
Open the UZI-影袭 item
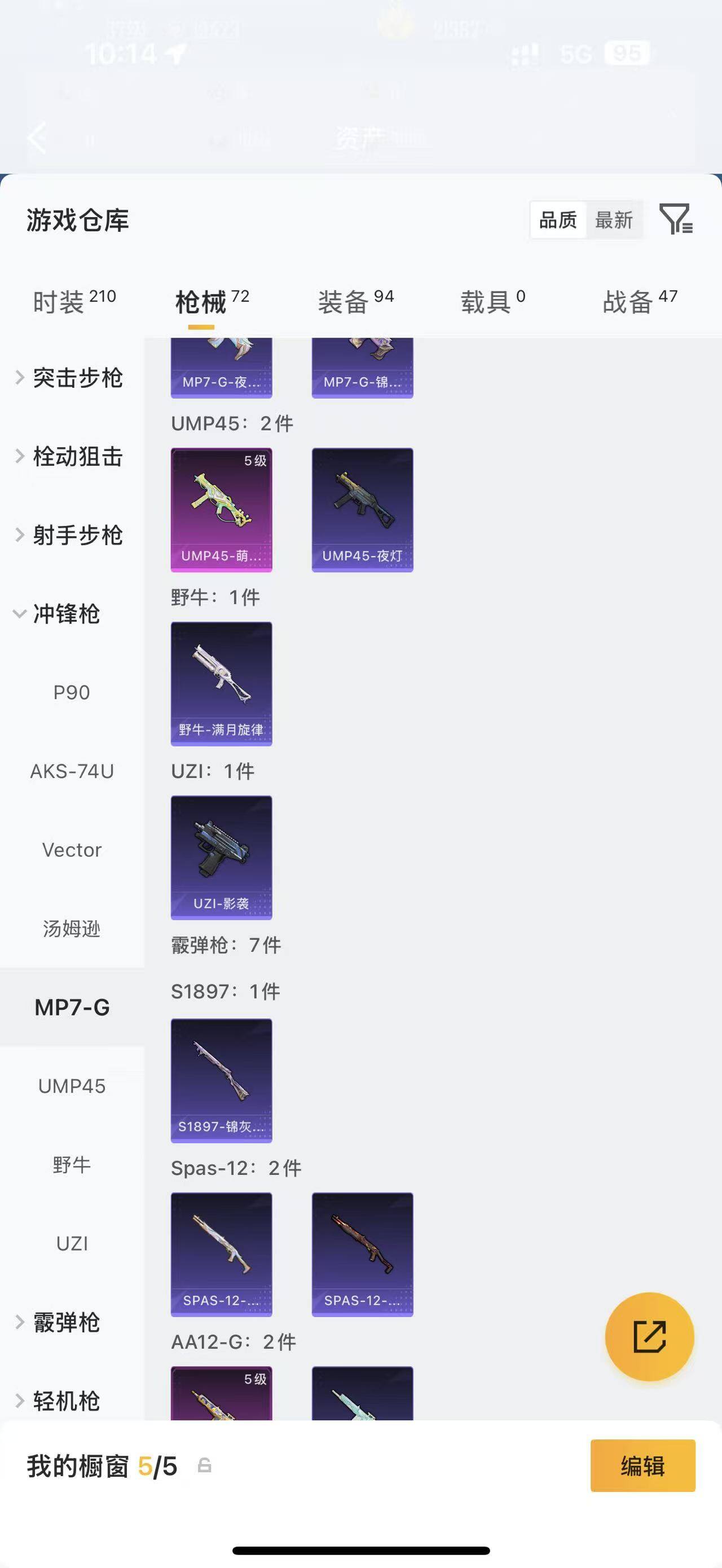pyautogui.click(x=221, y=858)
